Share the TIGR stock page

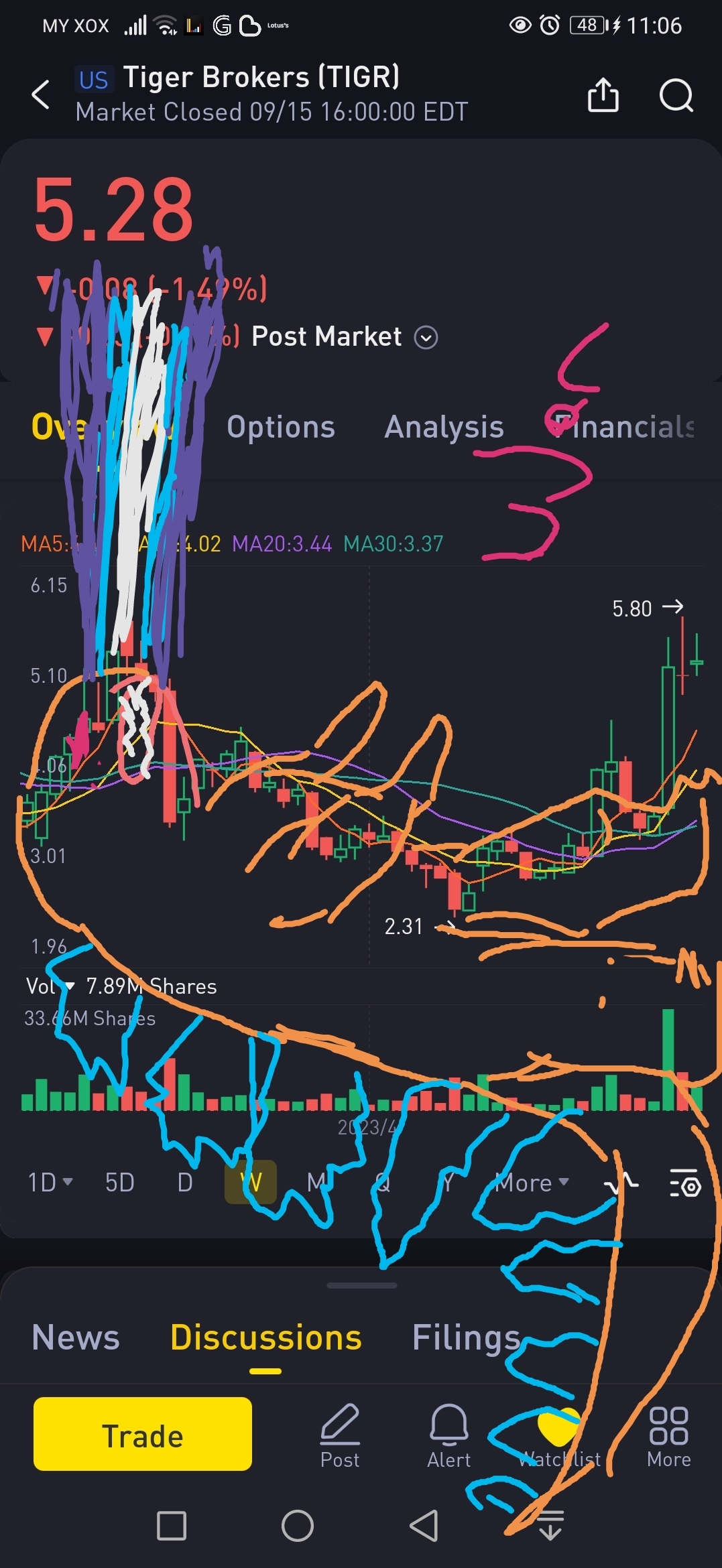tap(603, 94)
